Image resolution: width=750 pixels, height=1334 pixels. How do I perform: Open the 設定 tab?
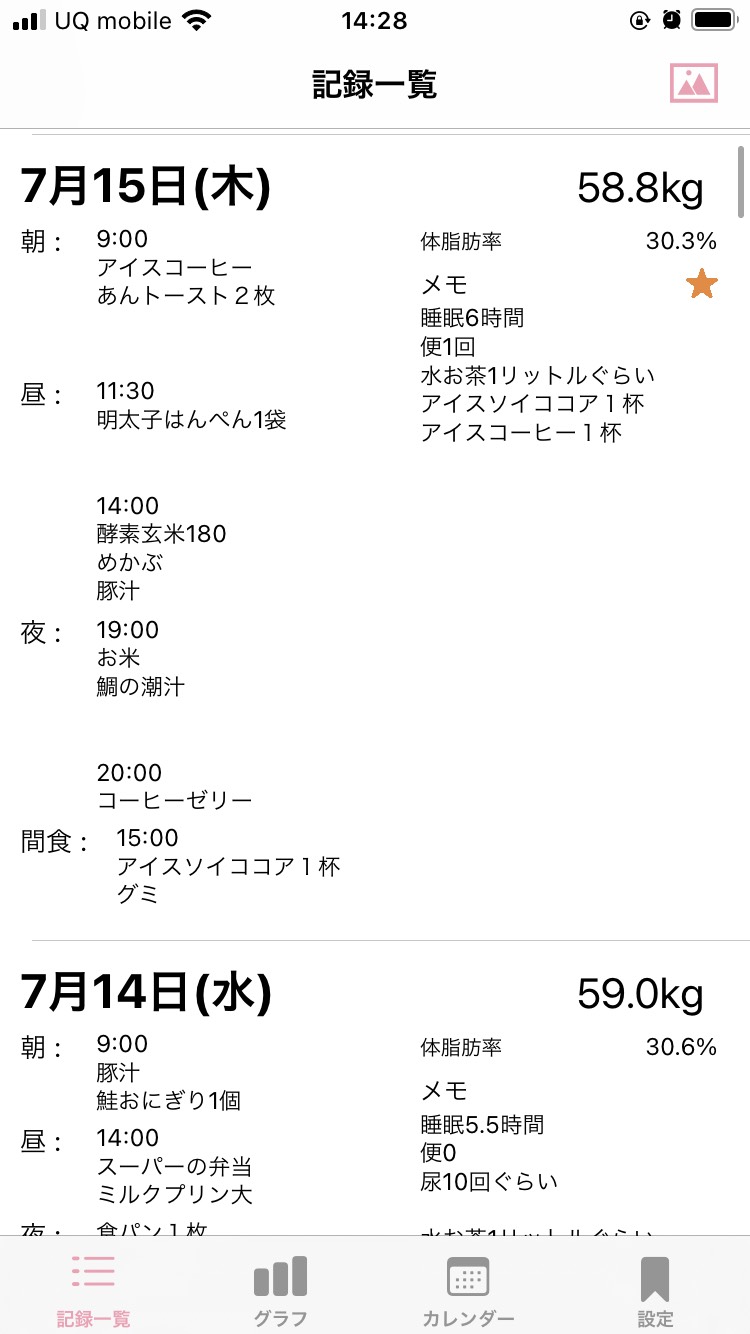point(655,1291)
